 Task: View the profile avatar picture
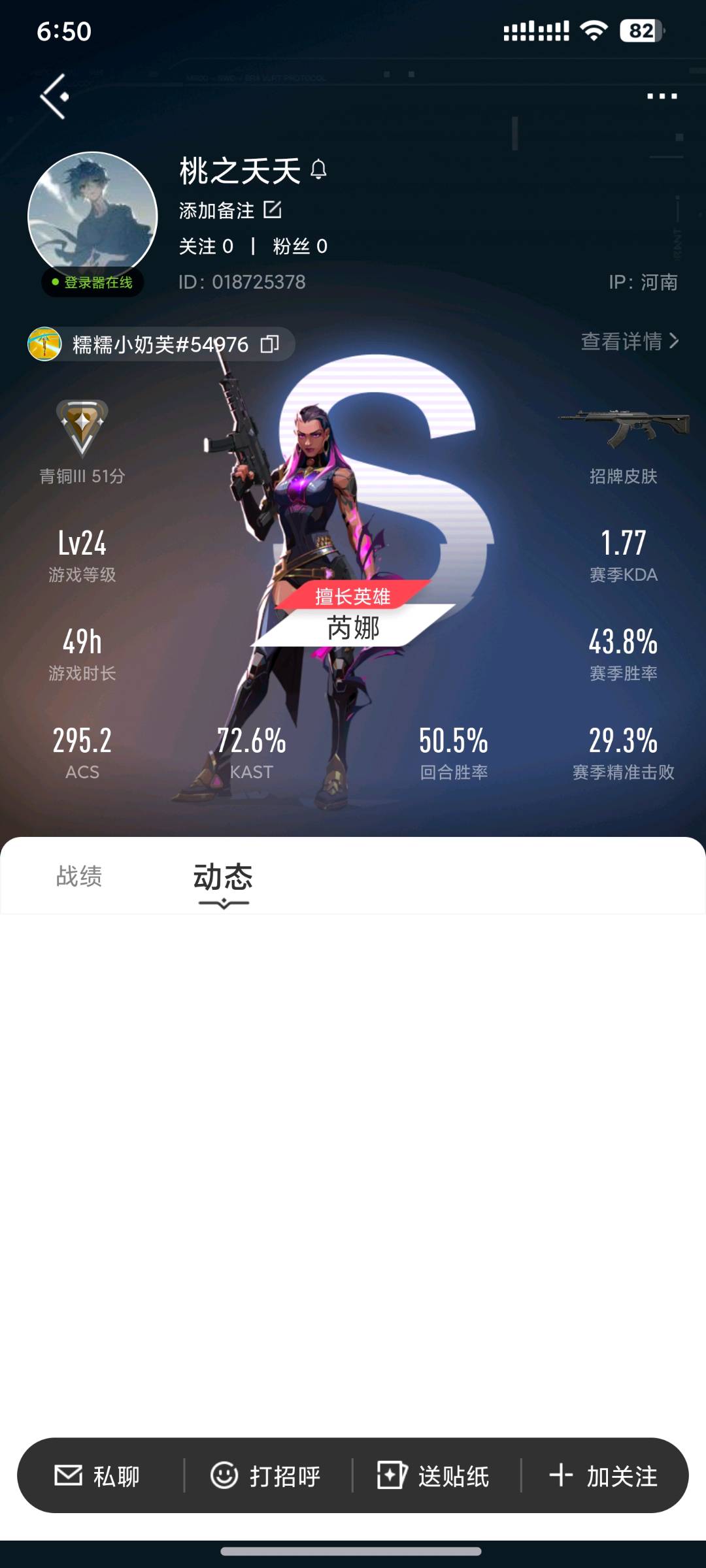(92, 217)
